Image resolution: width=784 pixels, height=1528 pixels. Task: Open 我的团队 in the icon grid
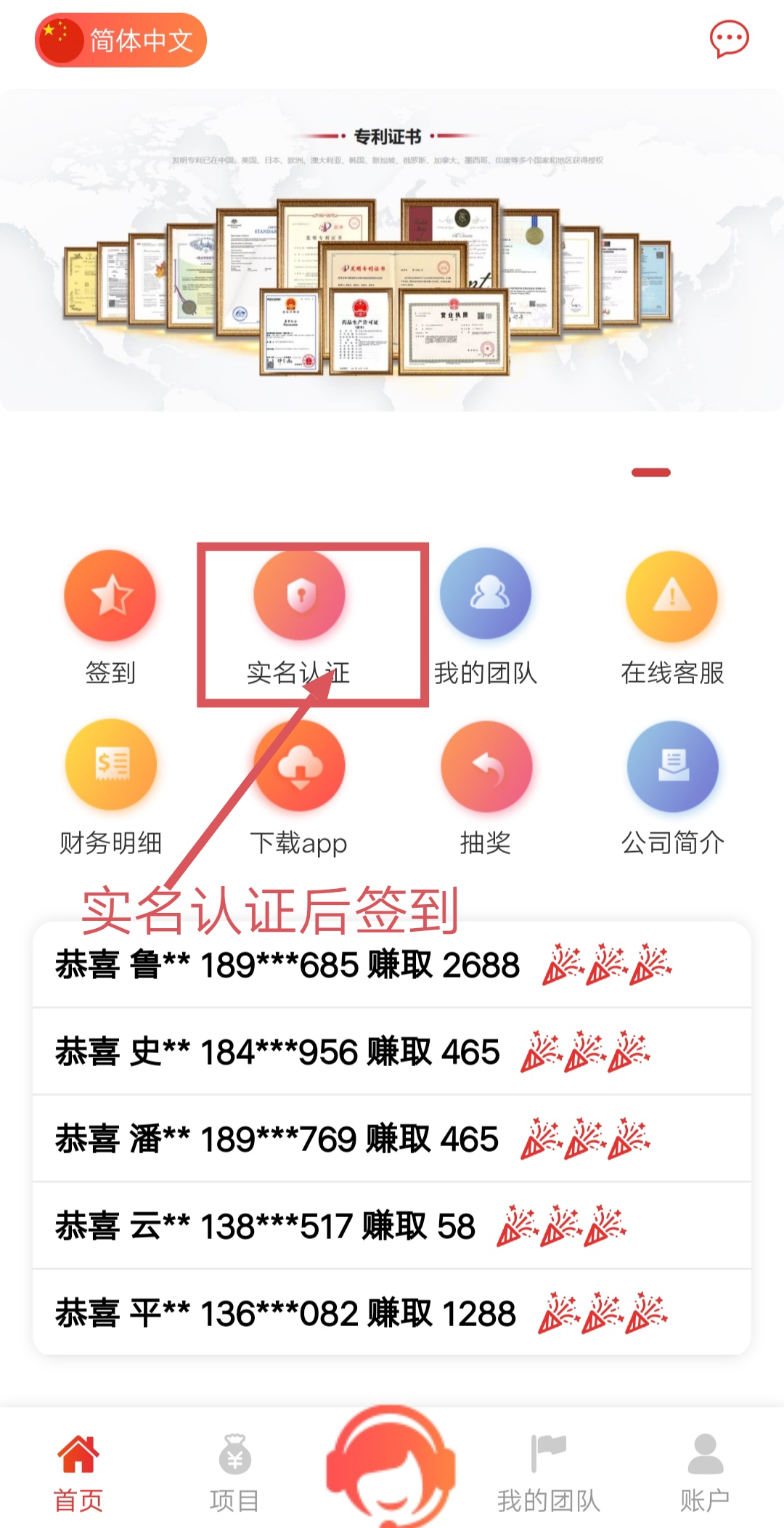pos(486,617)
